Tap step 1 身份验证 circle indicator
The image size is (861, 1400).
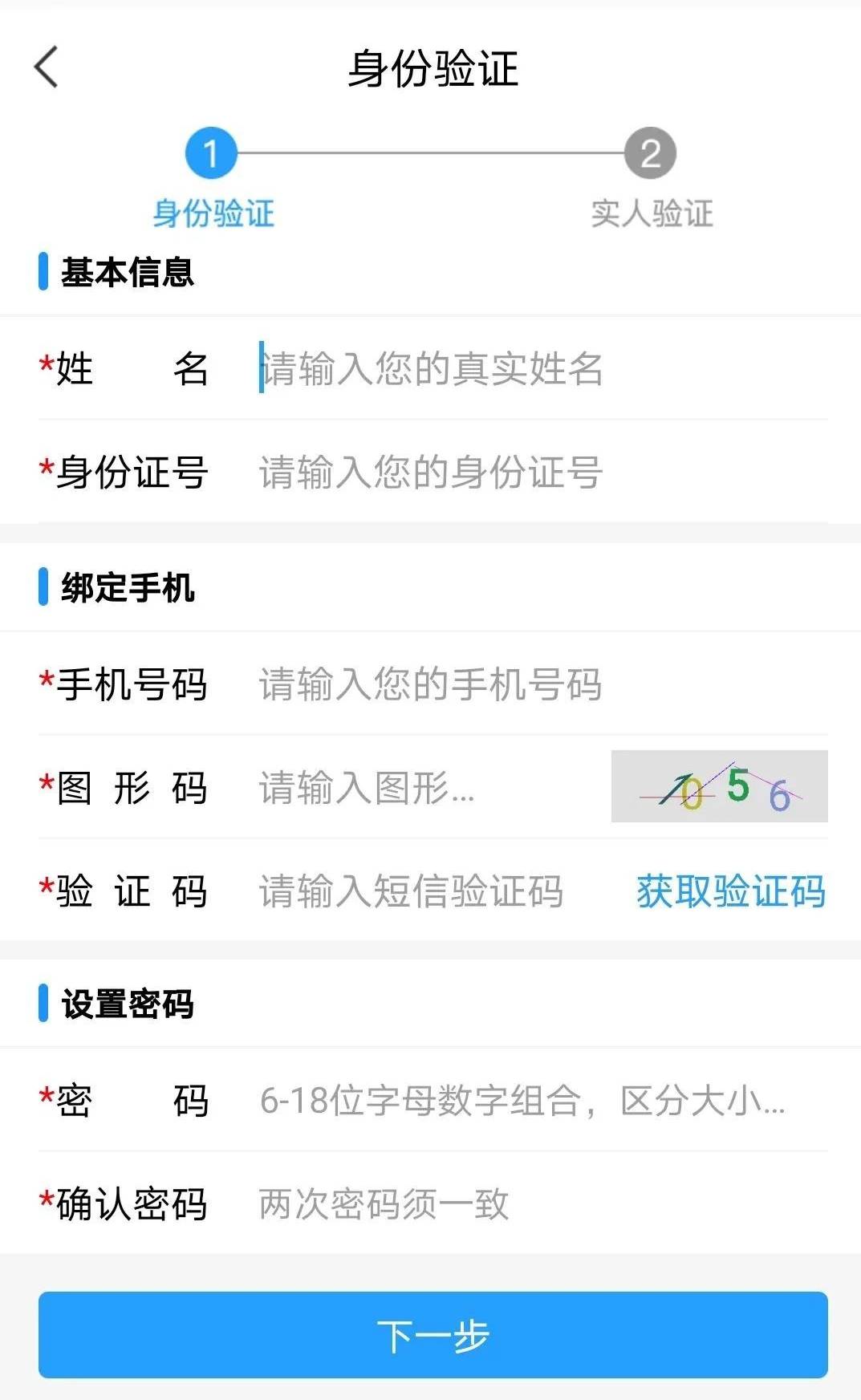point(211,154)
